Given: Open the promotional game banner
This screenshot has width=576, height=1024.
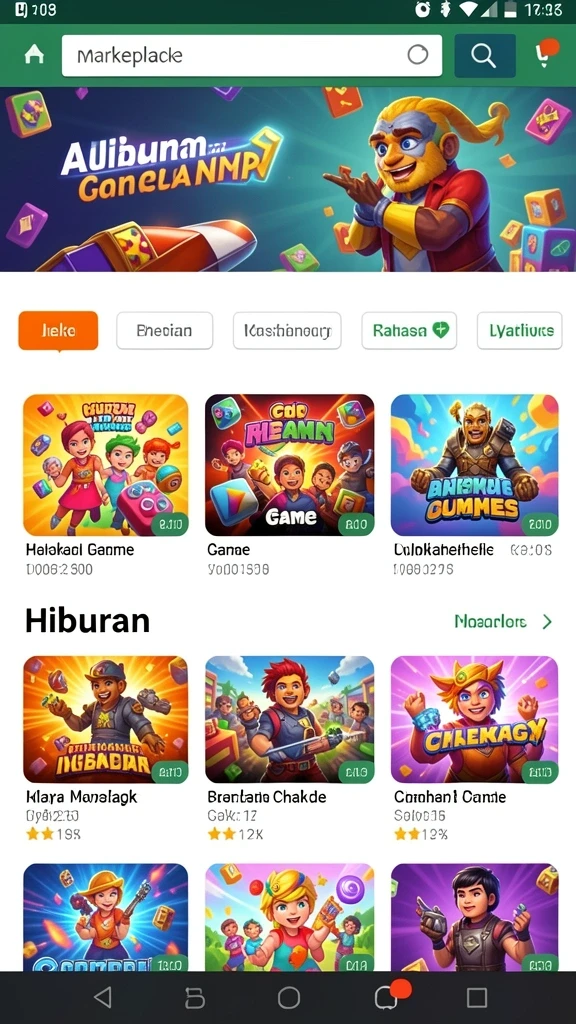Looking at the screenshot, I should [x=288, y=180].
